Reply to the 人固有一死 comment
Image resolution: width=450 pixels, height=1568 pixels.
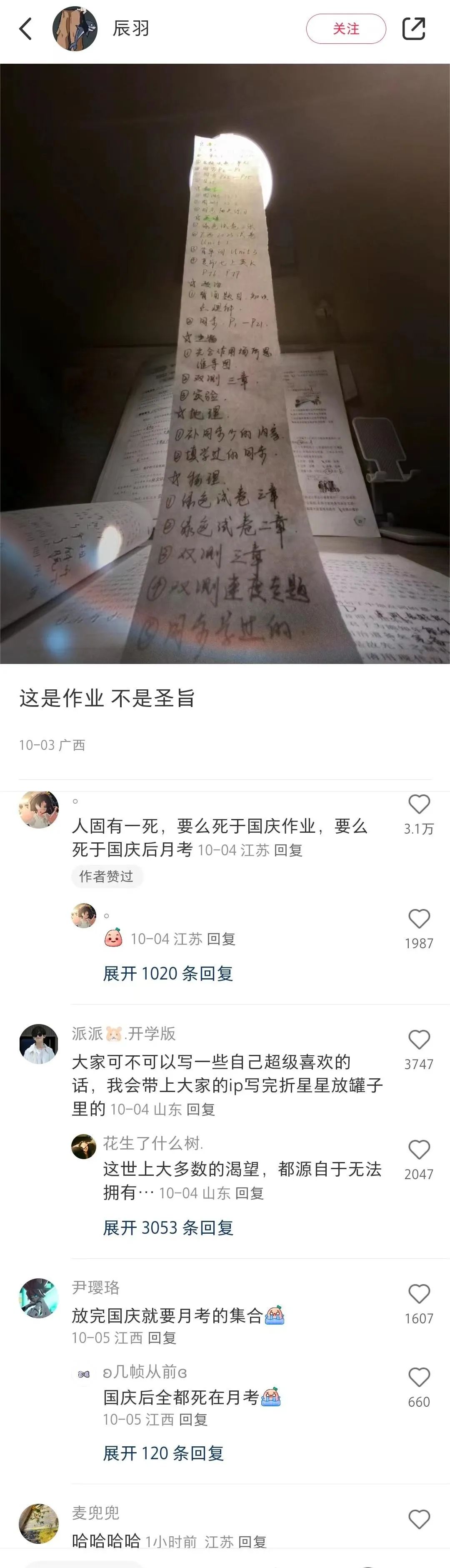288,850
